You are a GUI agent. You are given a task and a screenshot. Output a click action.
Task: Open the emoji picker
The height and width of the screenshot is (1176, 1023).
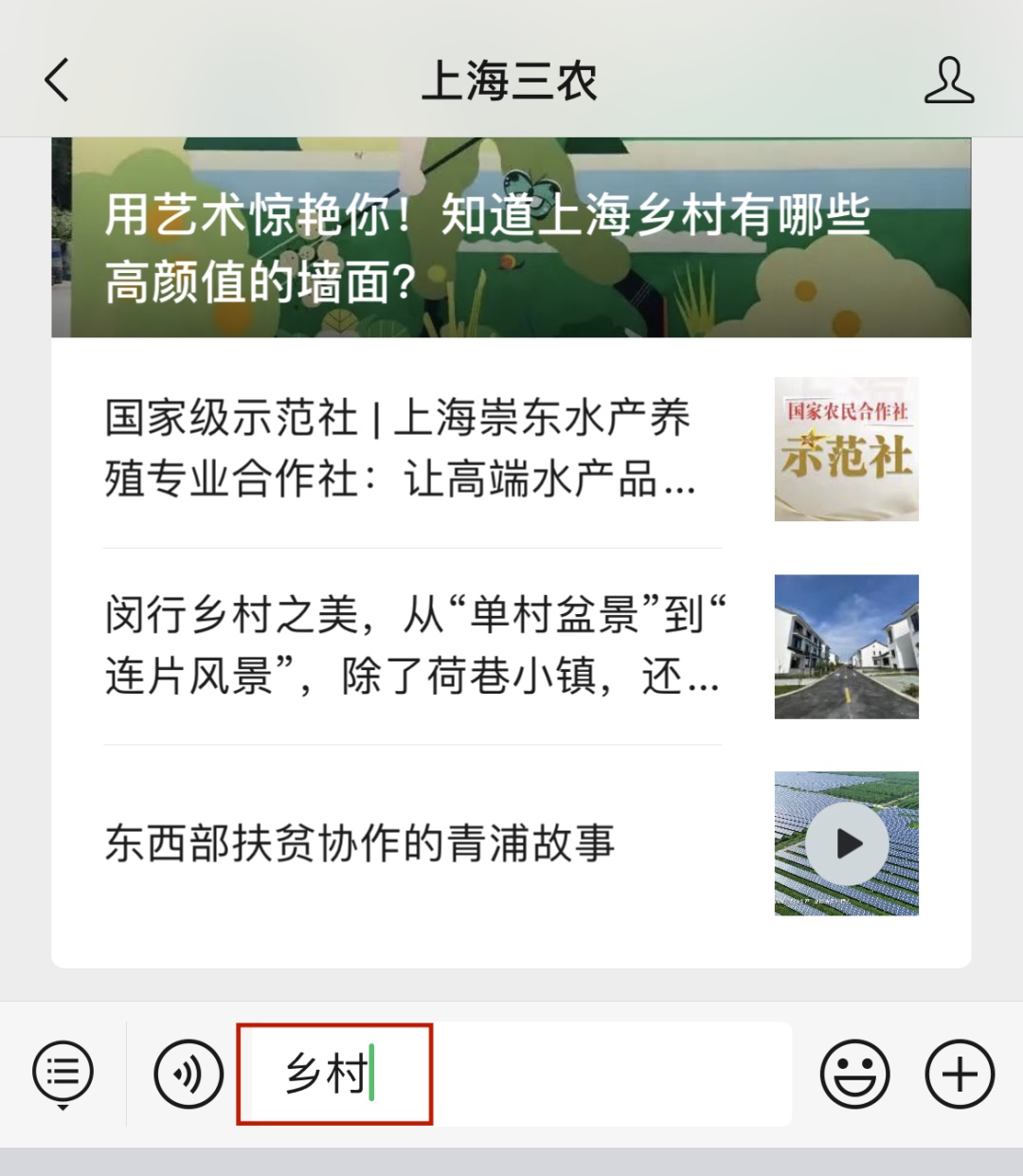[854, 1074]
